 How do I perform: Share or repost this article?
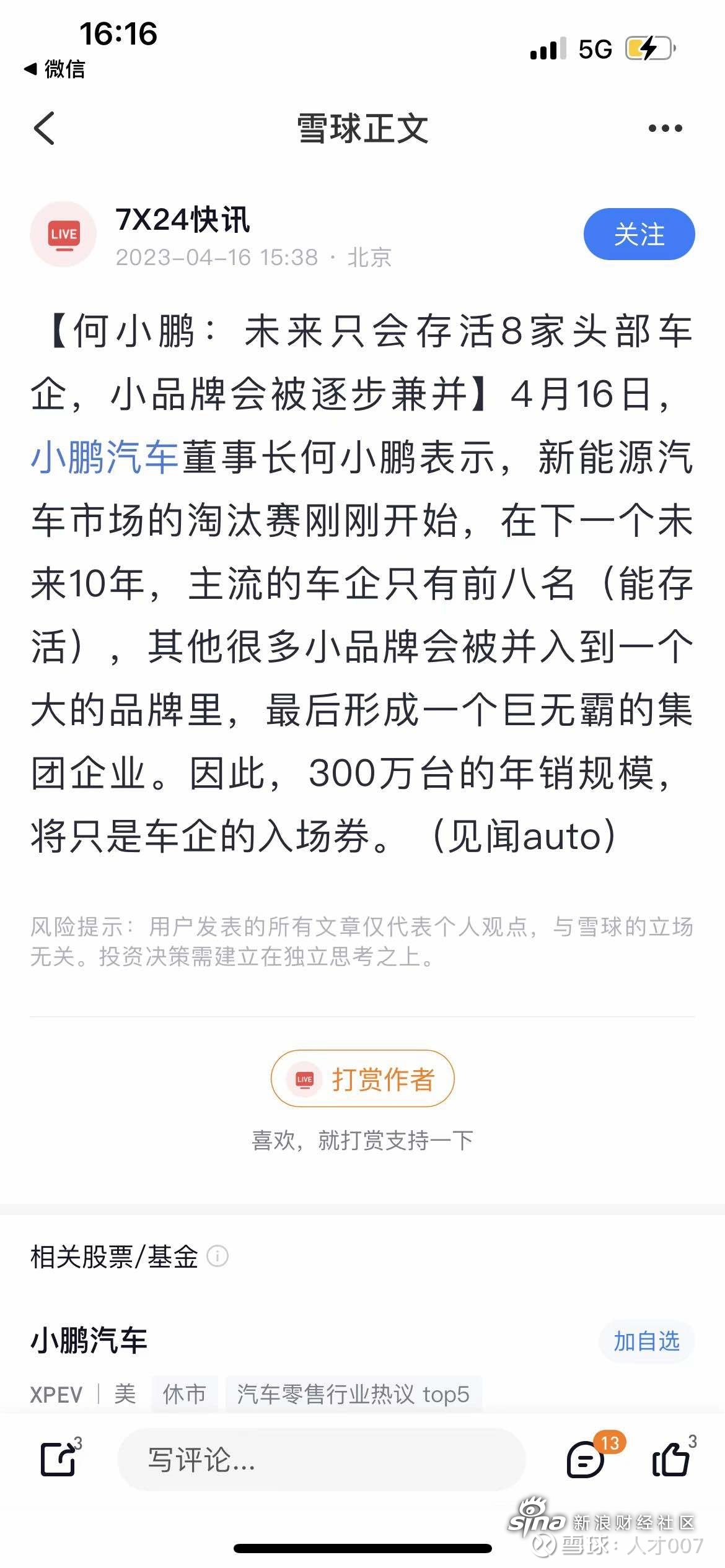click(x=58, y=1459)
